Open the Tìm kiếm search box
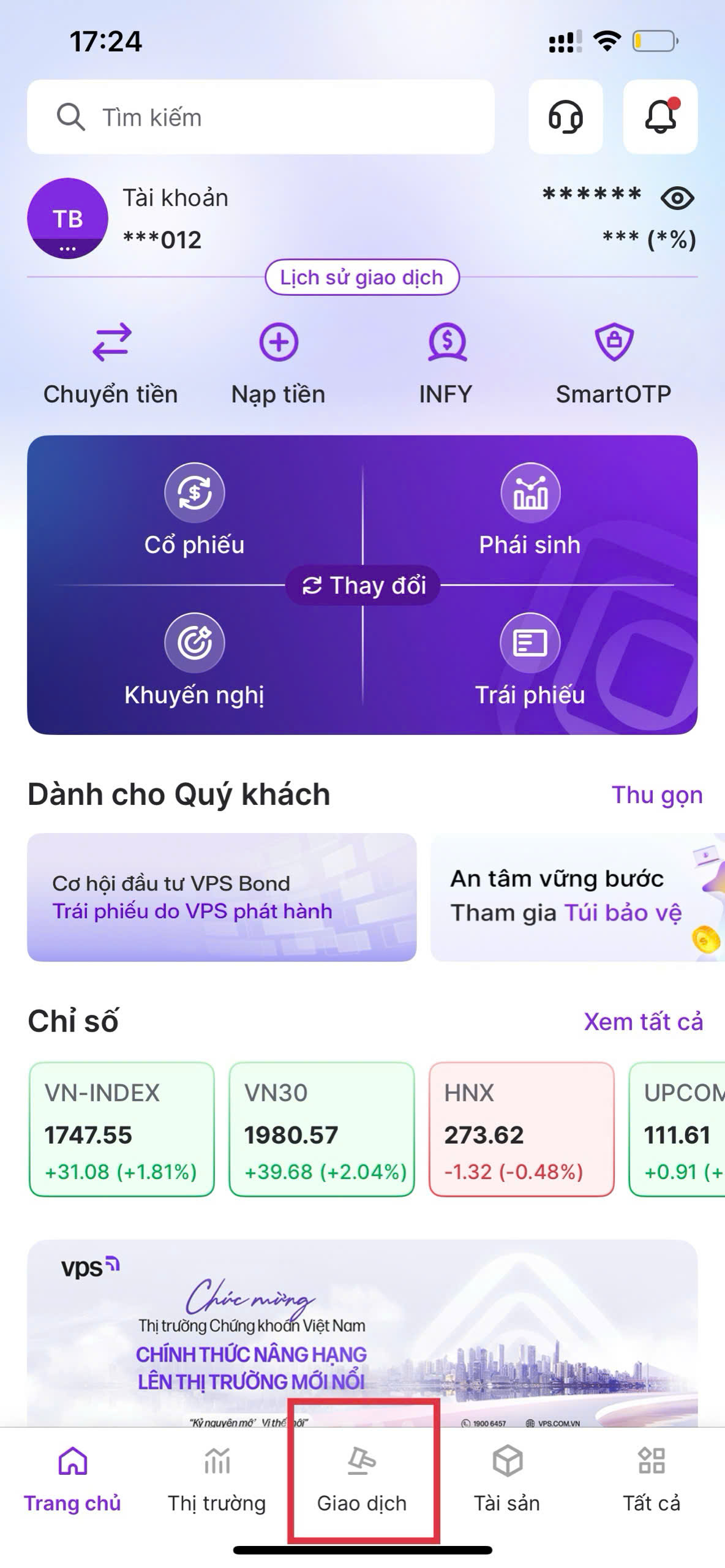725x1568 pixels. 260,116
